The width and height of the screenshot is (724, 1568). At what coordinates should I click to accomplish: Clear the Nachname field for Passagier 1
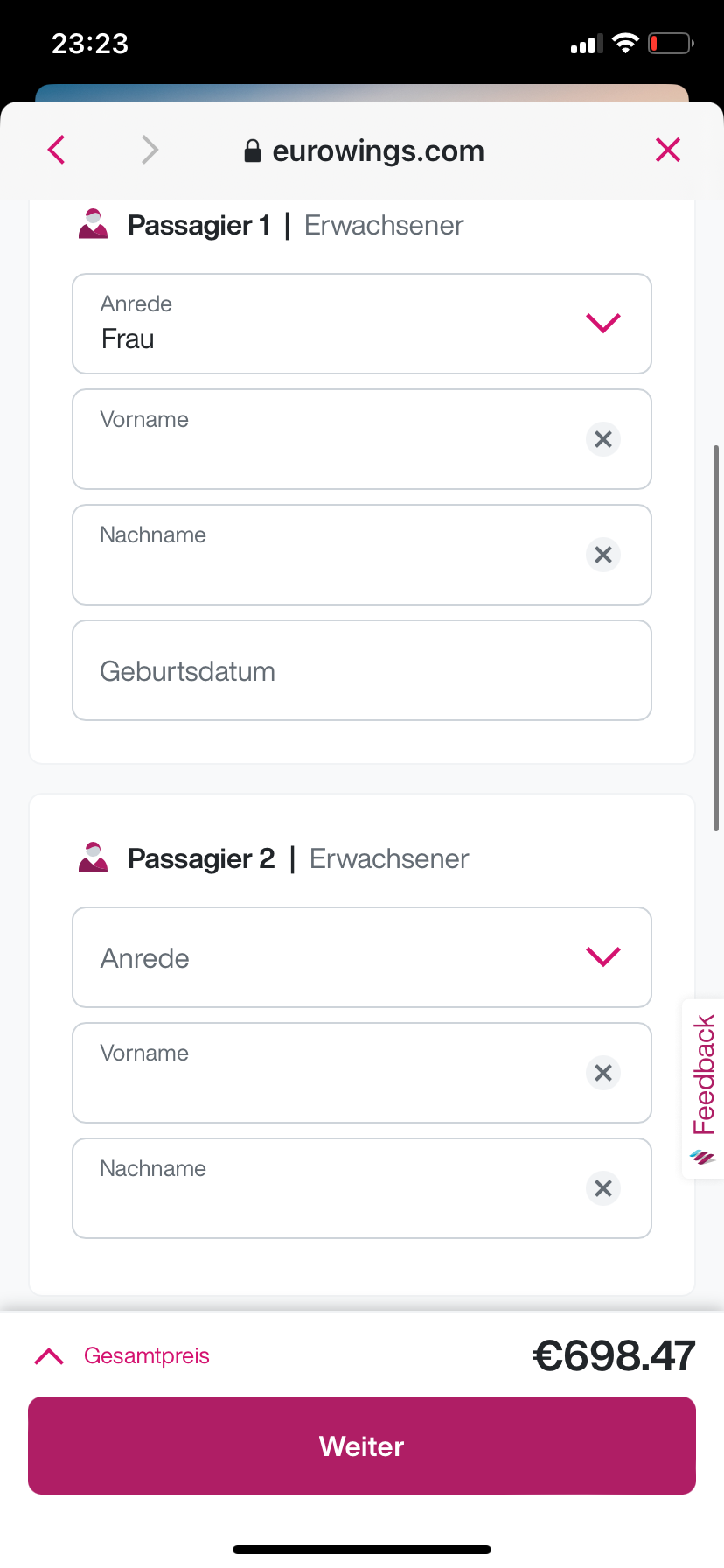(603, 555)
